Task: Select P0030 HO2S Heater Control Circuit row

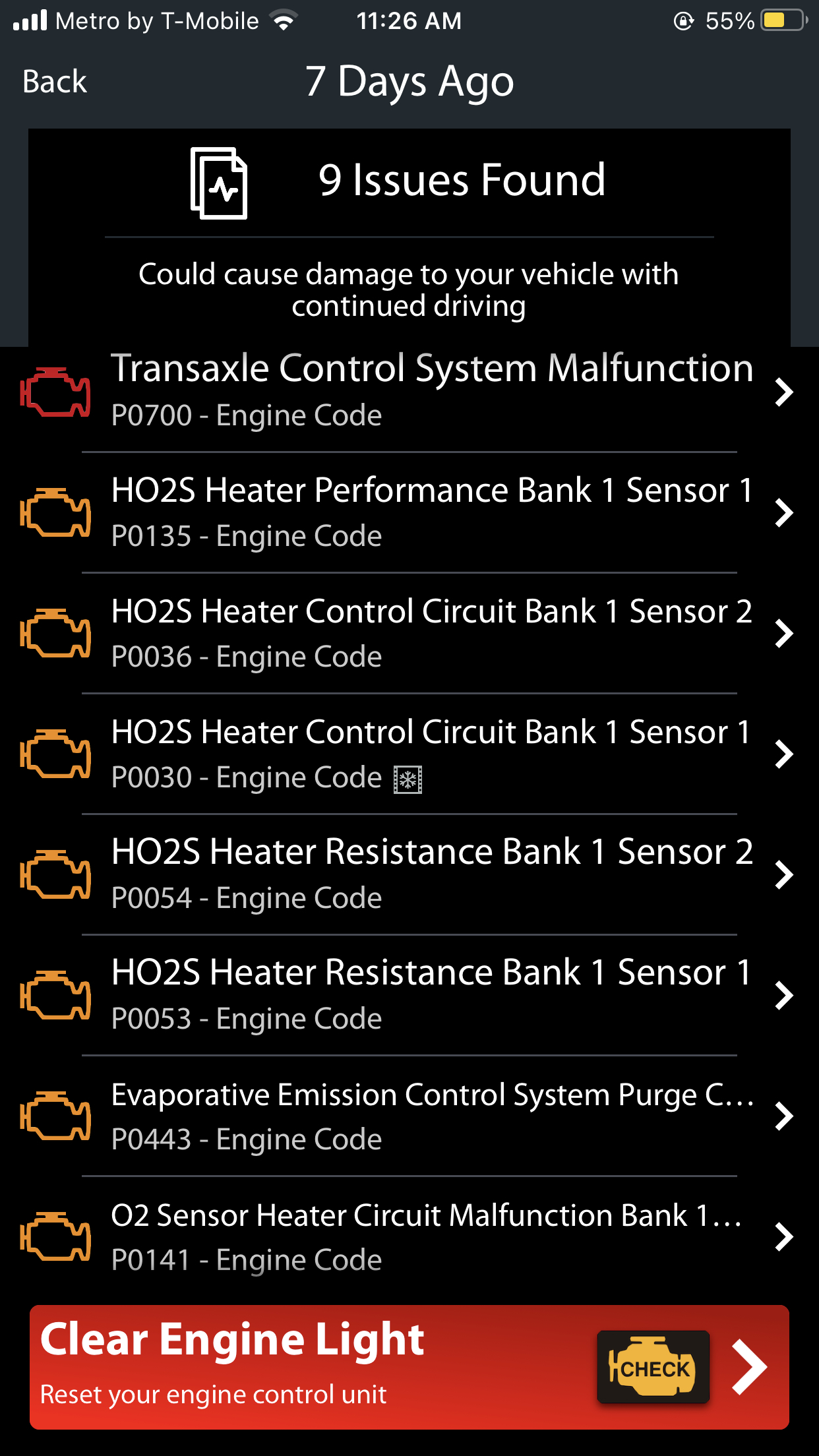Action: pyautogui.click(x=409, y=754)
